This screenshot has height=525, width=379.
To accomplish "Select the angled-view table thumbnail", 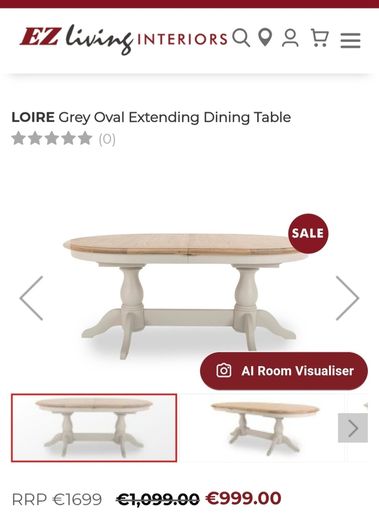I will 264,428.
